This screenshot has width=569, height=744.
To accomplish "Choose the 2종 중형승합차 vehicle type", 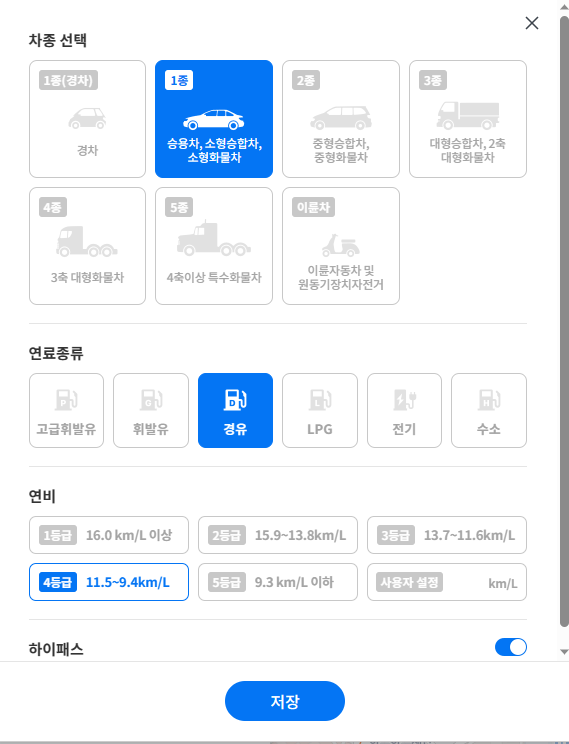I will pos(341,119).
